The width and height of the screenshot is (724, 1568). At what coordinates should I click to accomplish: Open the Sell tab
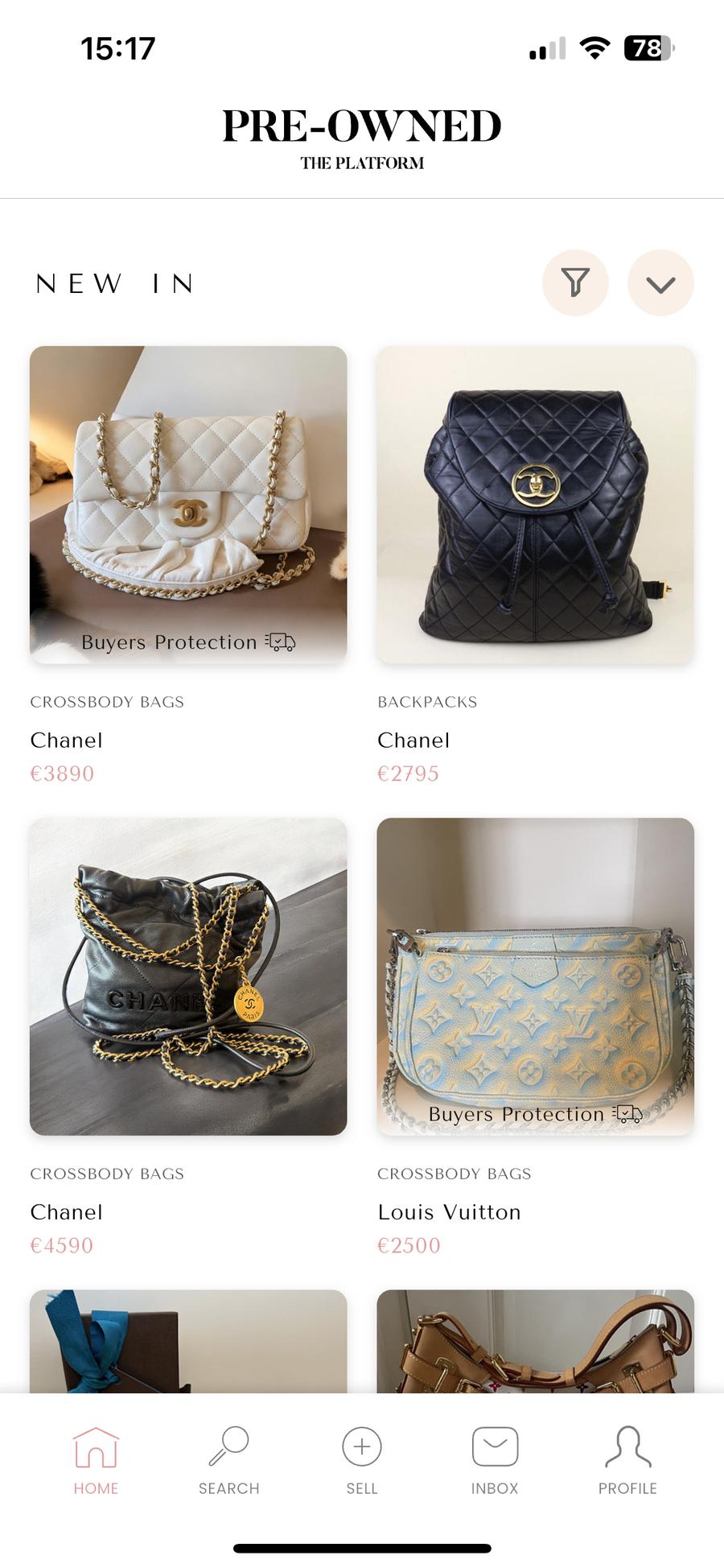coord(362,1460)
